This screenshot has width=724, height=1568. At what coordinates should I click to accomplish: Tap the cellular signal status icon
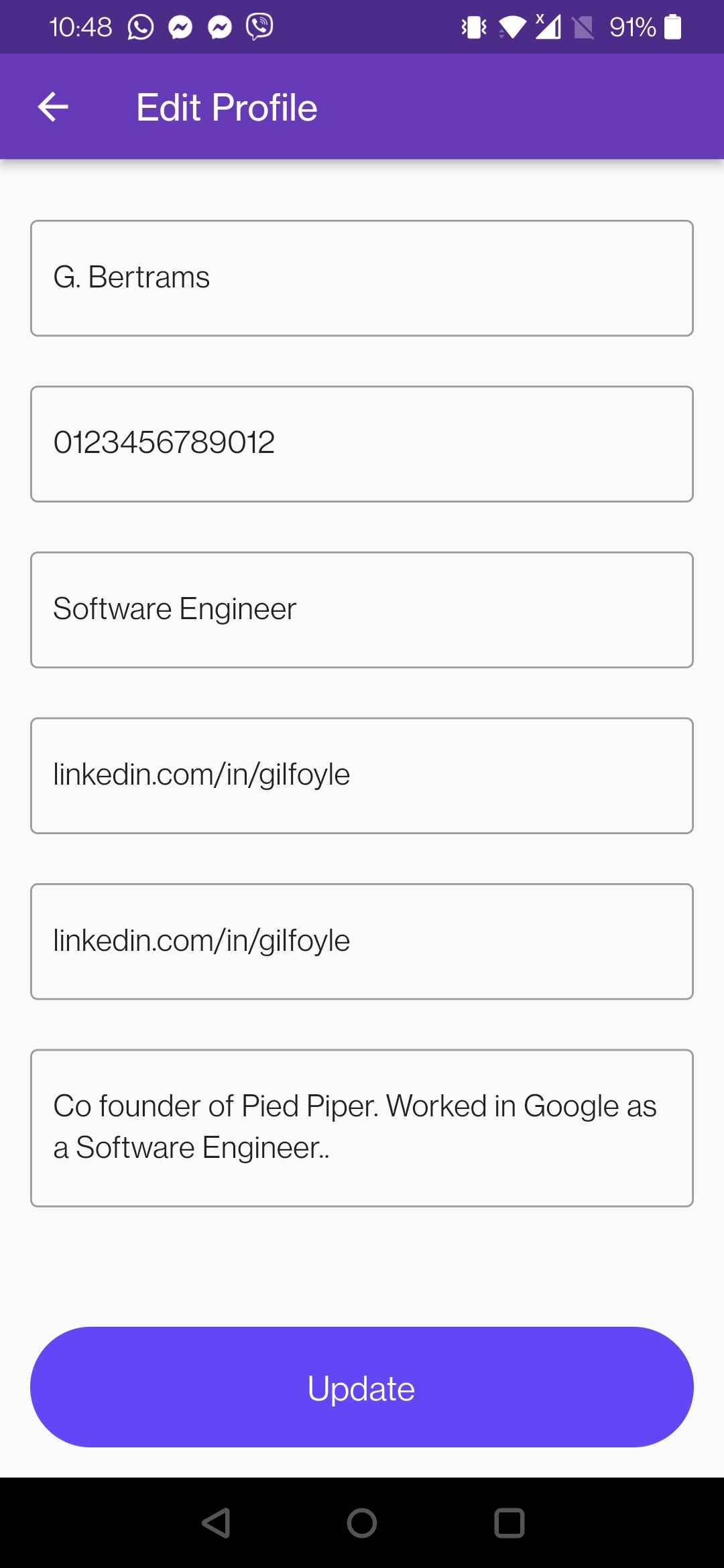[548, 27]
